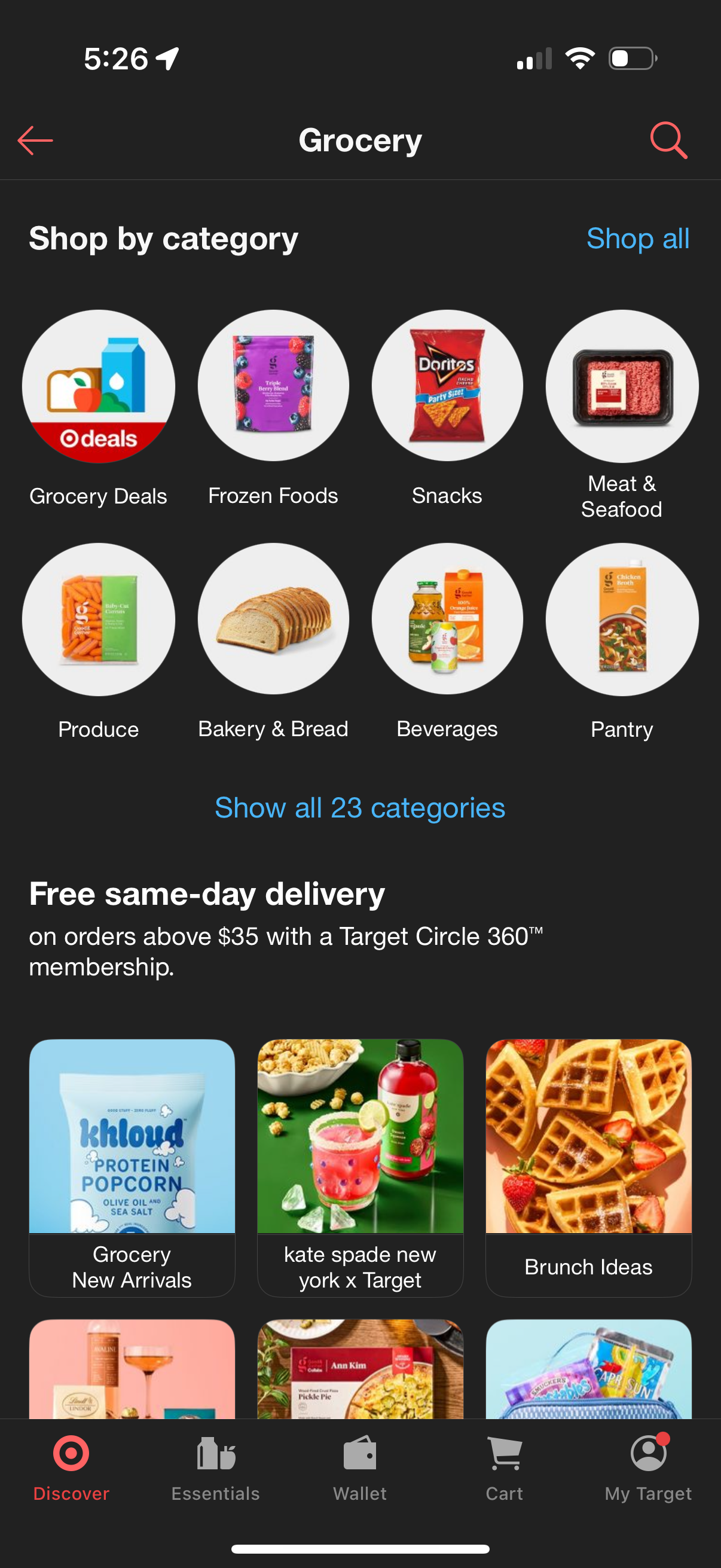Screen dimensions: 721x1568
Task: Open the Grocery New Arrivals card
Action: [x=132, y=1157]
